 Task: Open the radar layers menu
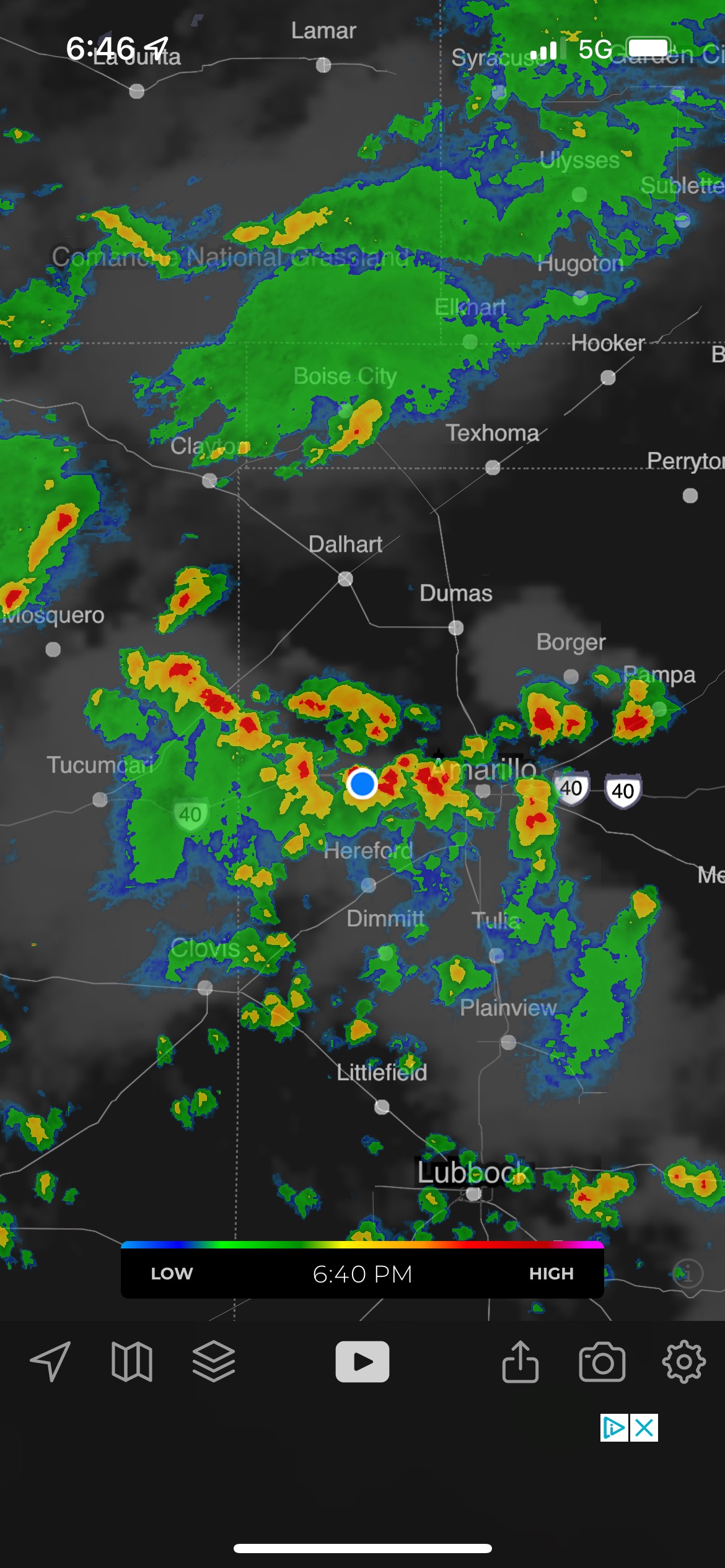(214, 1362)
